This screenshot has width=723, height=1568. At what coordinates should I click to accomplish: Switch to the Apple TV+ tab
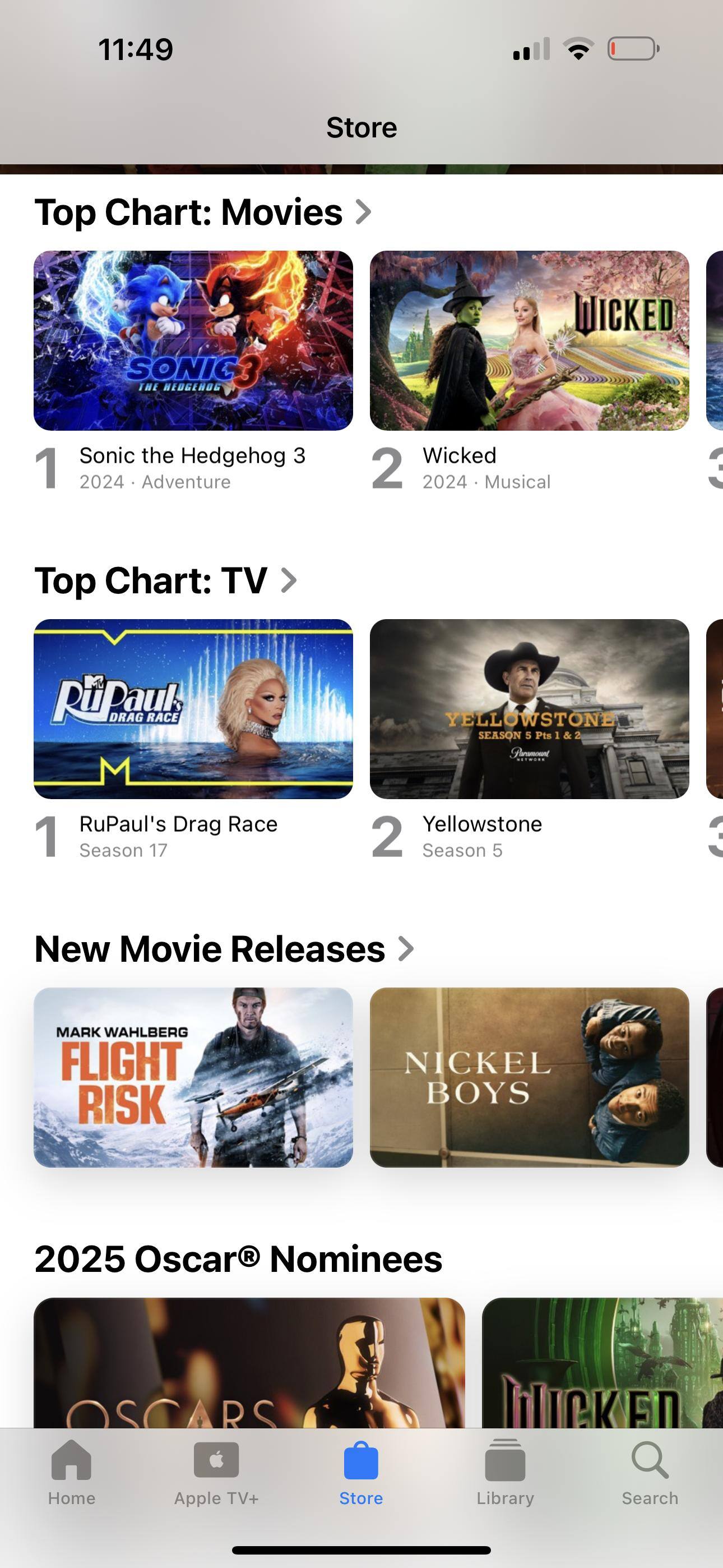point(216,1472)
